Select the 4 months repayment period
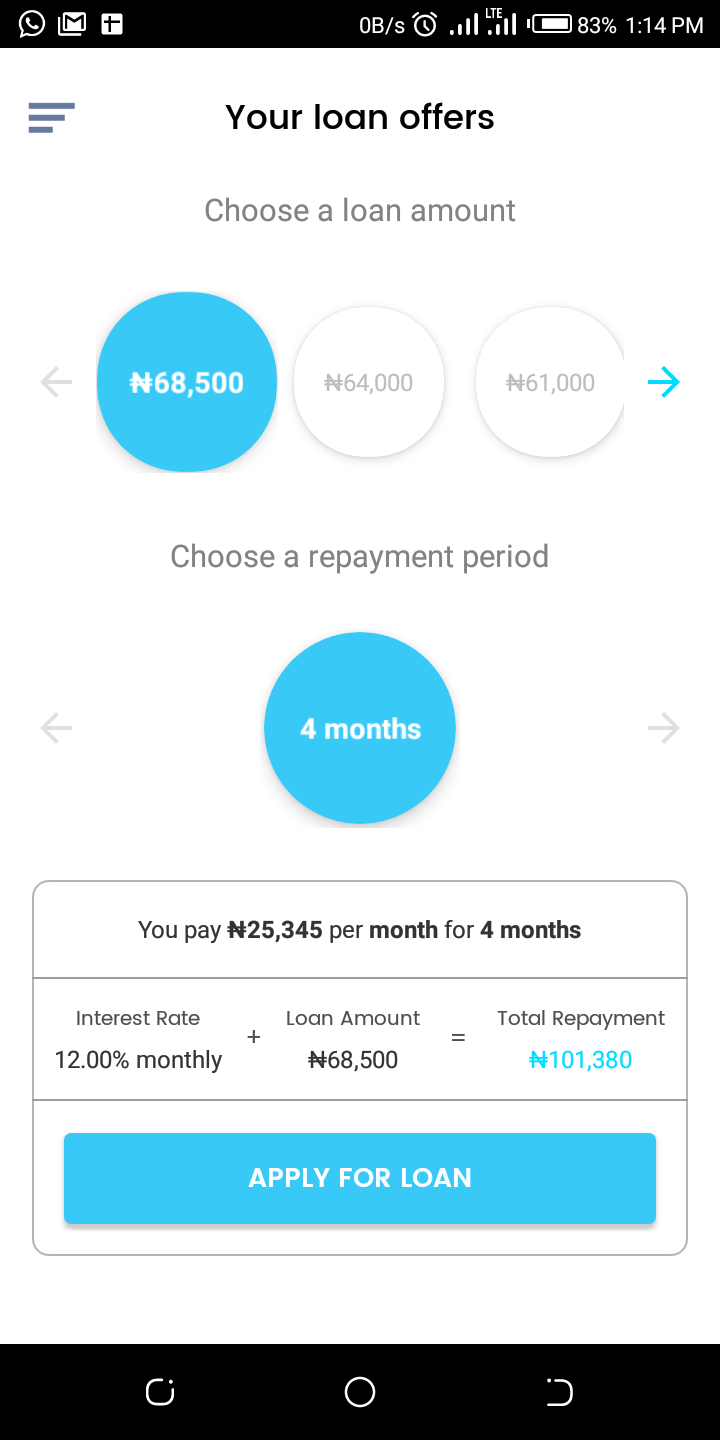The height and width of the screenshot is (1440, 720). tap(360, 728)
